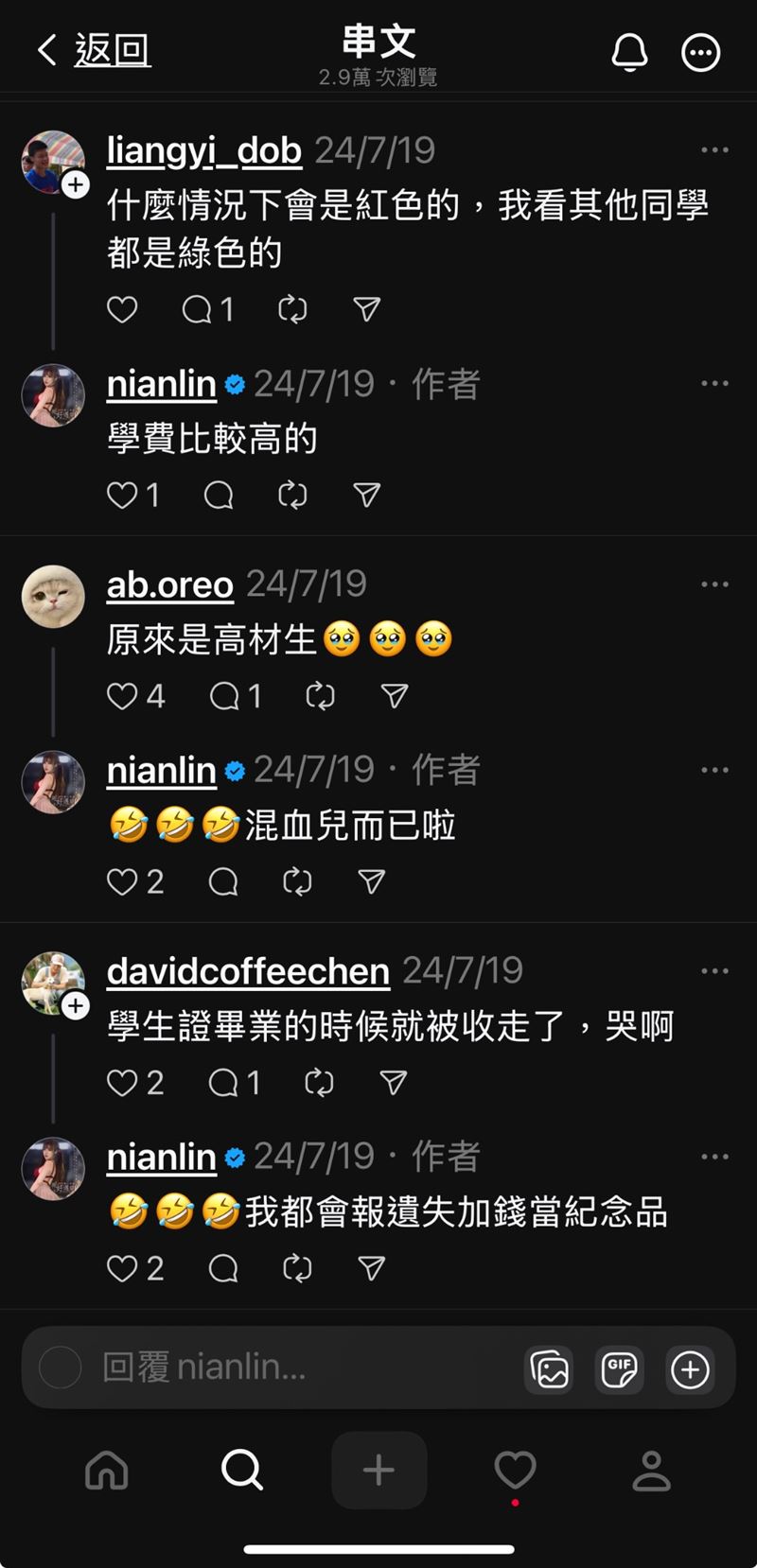This screenshot has height=1568, width=757.
Task: View ab.oreo's profile picture thumbnail
Action: click(x=53, y=597)
